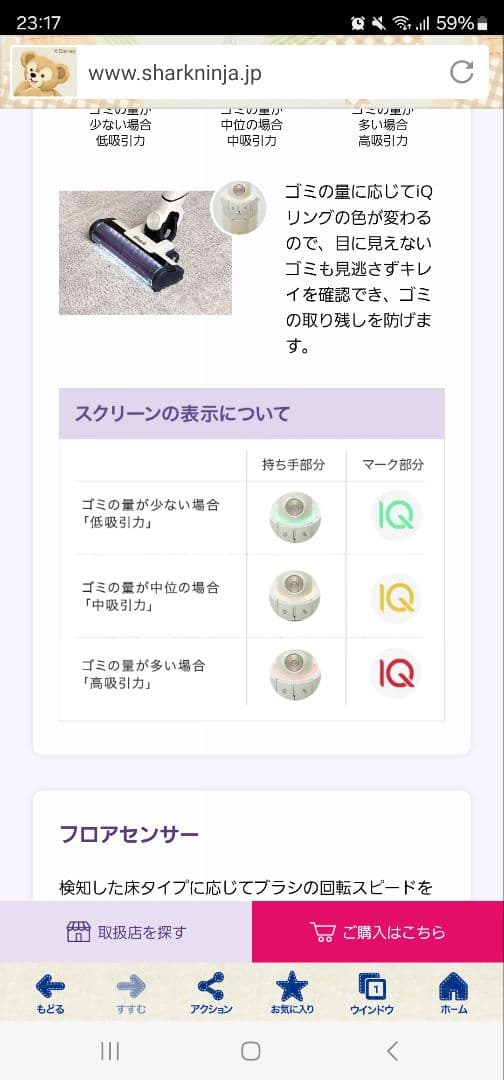Open system recent apps
Image resolution: width=504 pixels, height=1080 pixels.
(x=110, y=1050)
